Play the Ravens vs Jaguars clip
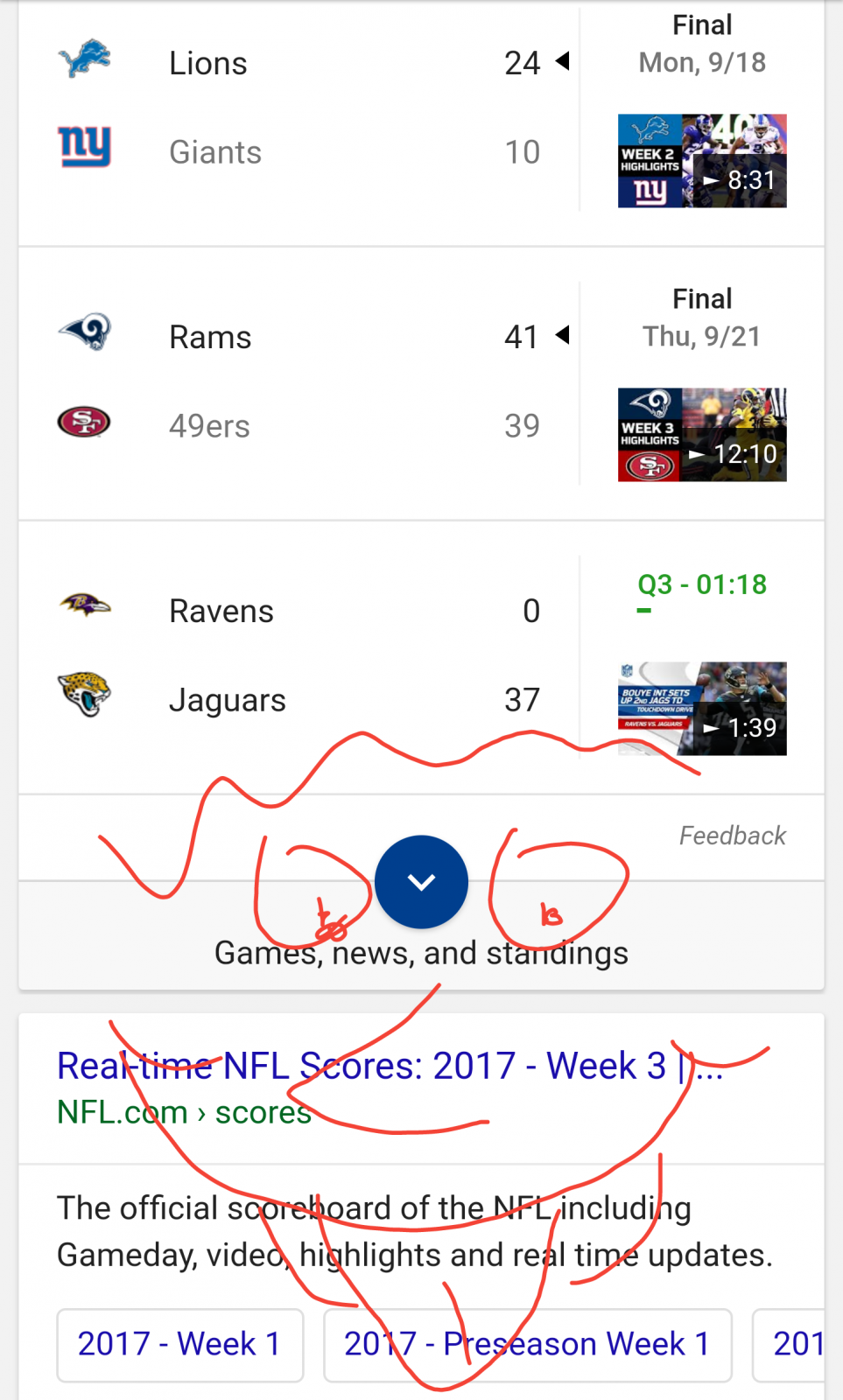Image resolution: width=843 pixels, height=1400 pixels. click(701, 709)
